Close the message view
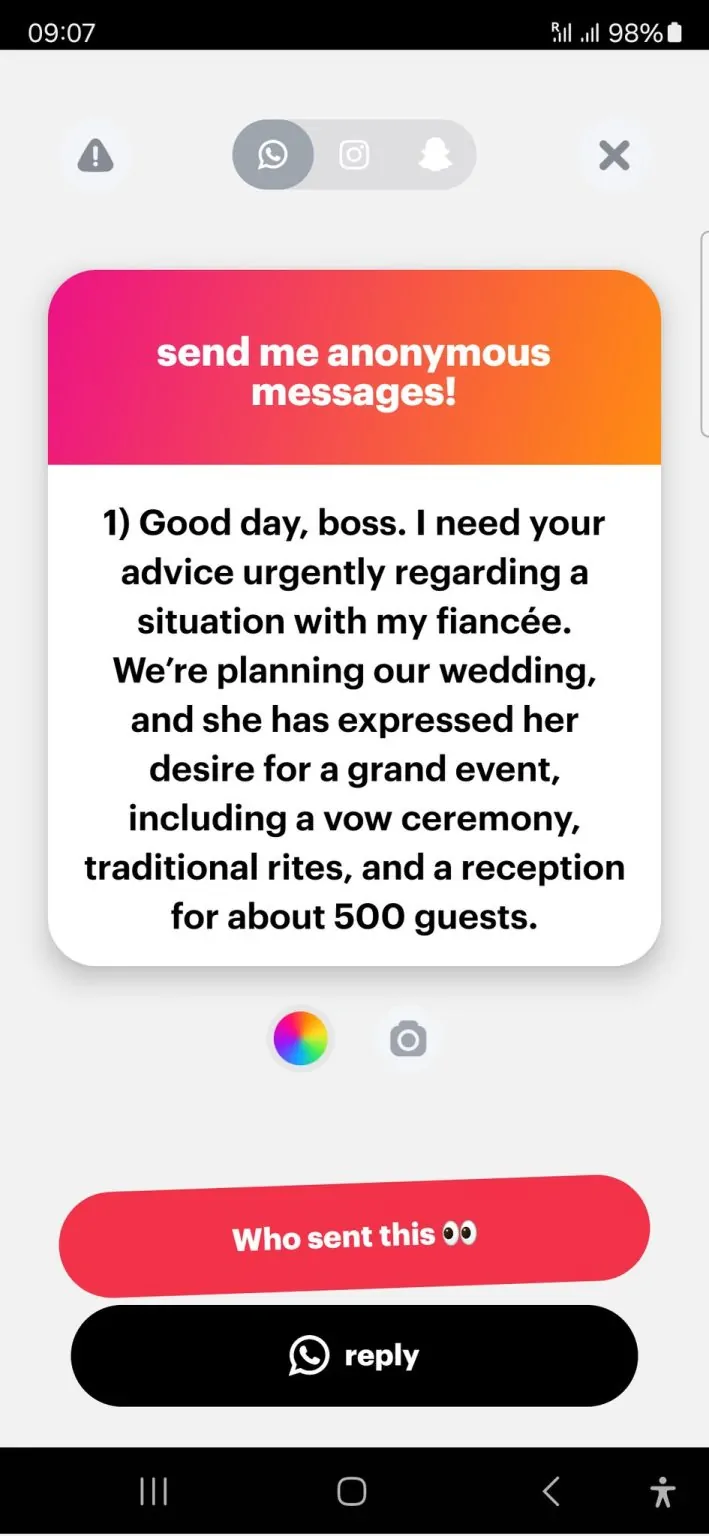The height and width of the screenshot is (1536, 709). [x=614, y=155]
